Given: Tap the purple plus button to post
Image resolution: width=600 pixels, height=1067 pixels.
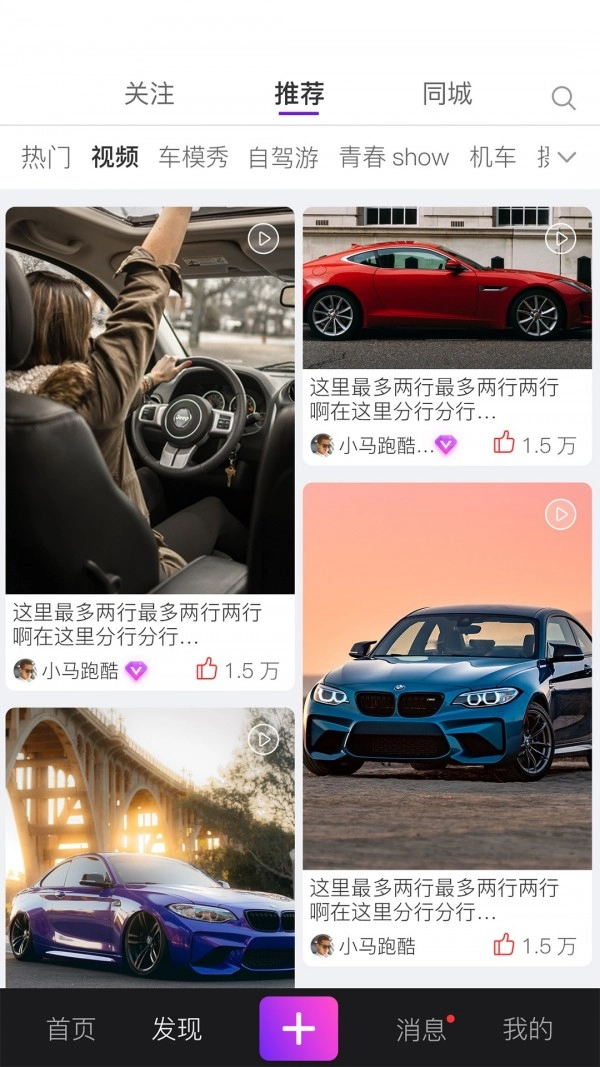Looking at the screenshot, I should (299, 1029).
